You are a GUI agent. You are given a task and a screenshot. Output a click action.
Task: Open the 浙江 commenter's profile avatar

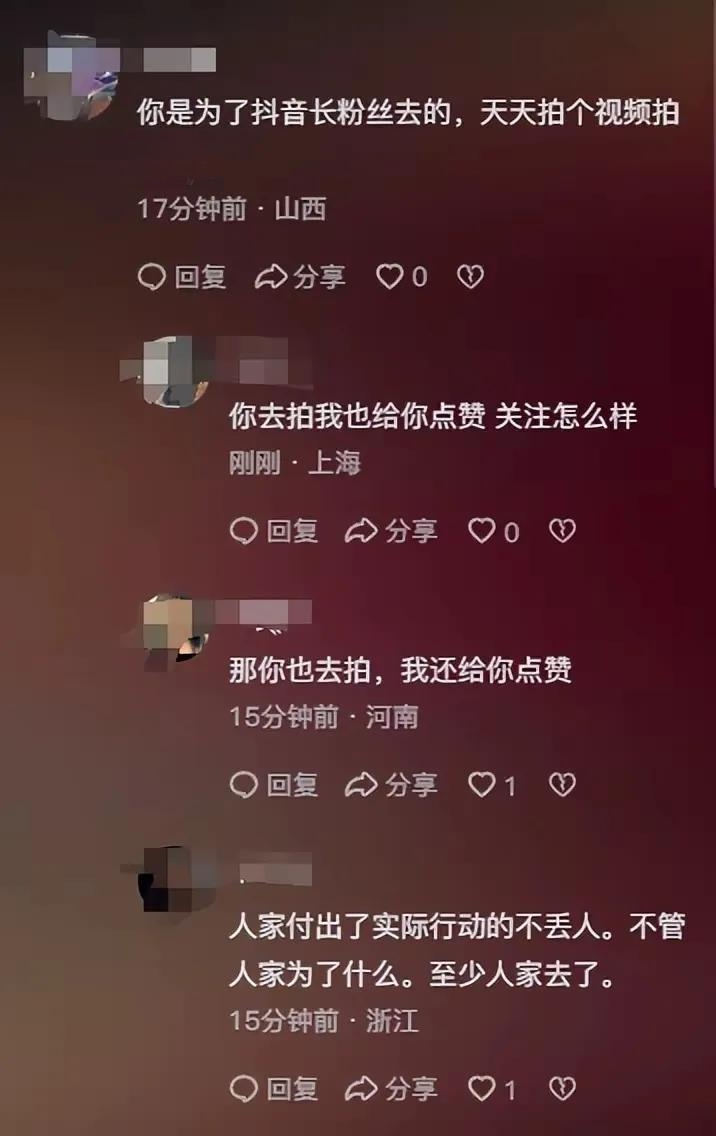(172, 880)
